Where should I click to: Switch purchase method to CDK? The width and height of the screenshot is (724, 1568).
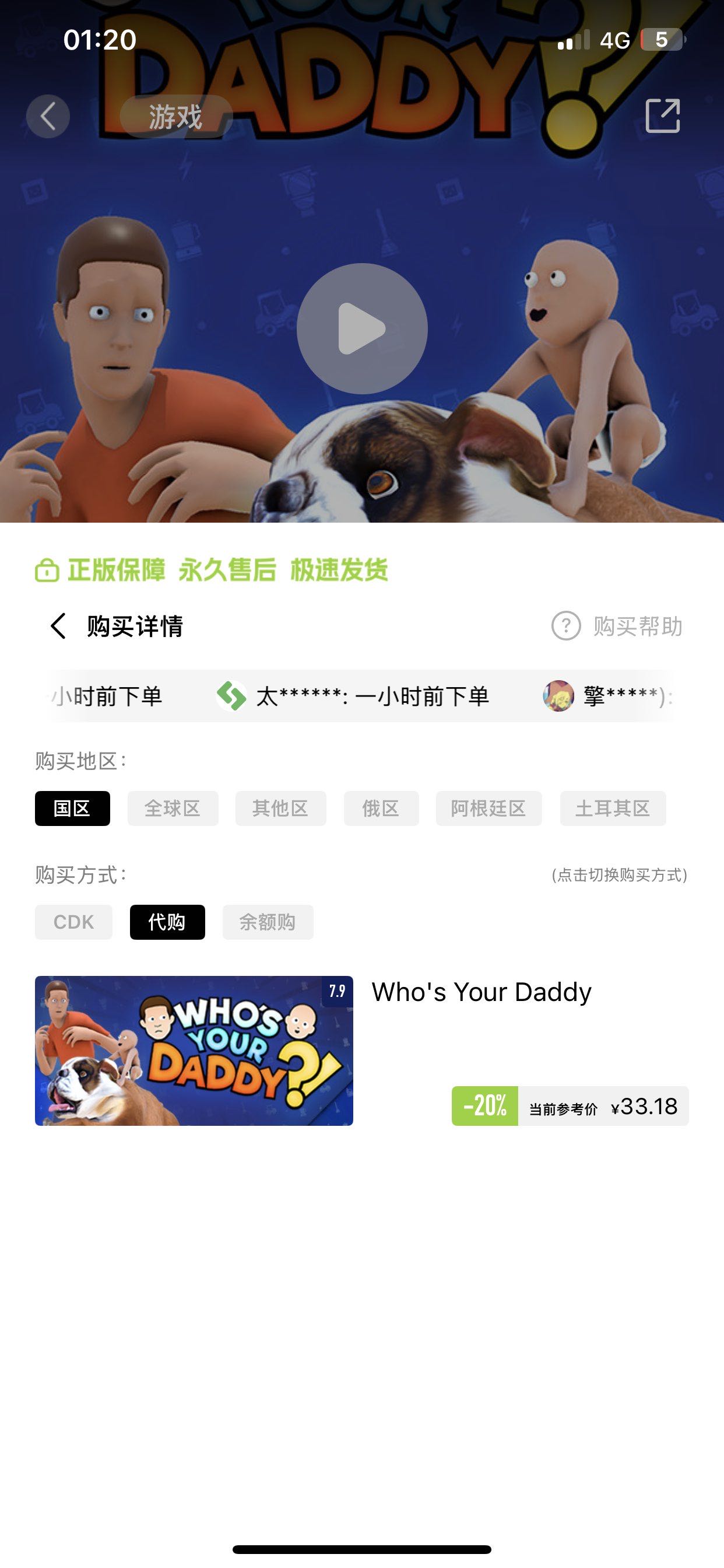(73, 922)
